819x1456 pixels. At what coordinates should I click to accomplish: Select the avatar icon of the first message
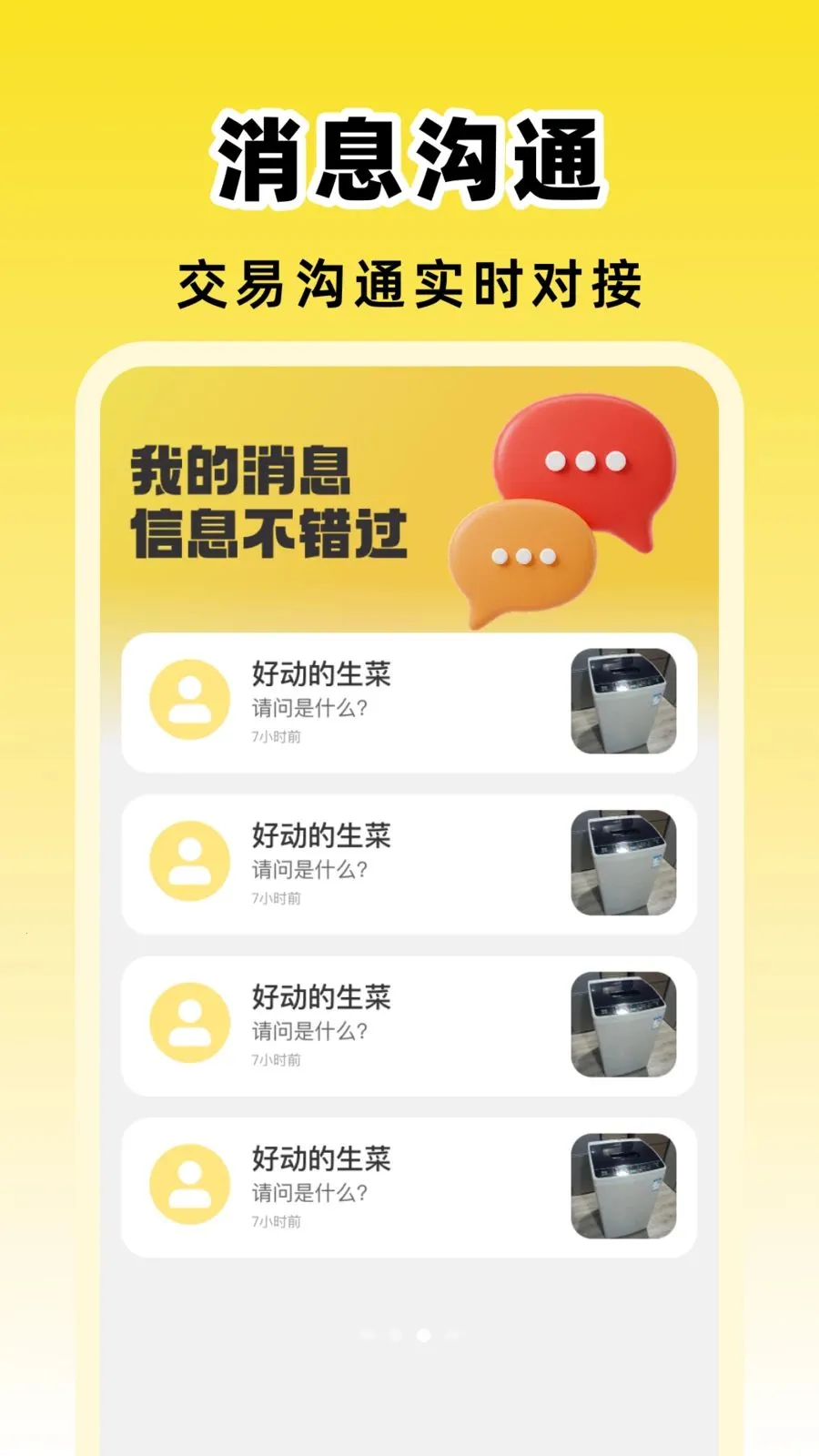(x=187, y=701)
